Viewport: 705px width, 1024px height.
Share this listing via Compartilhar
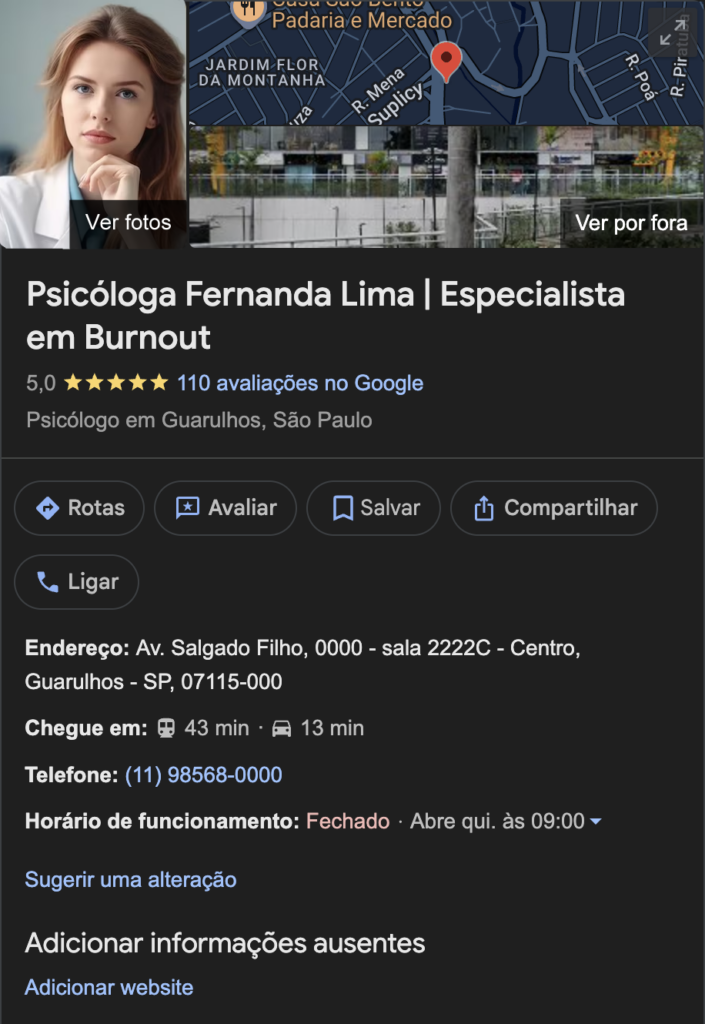click(x=554, y=508)
